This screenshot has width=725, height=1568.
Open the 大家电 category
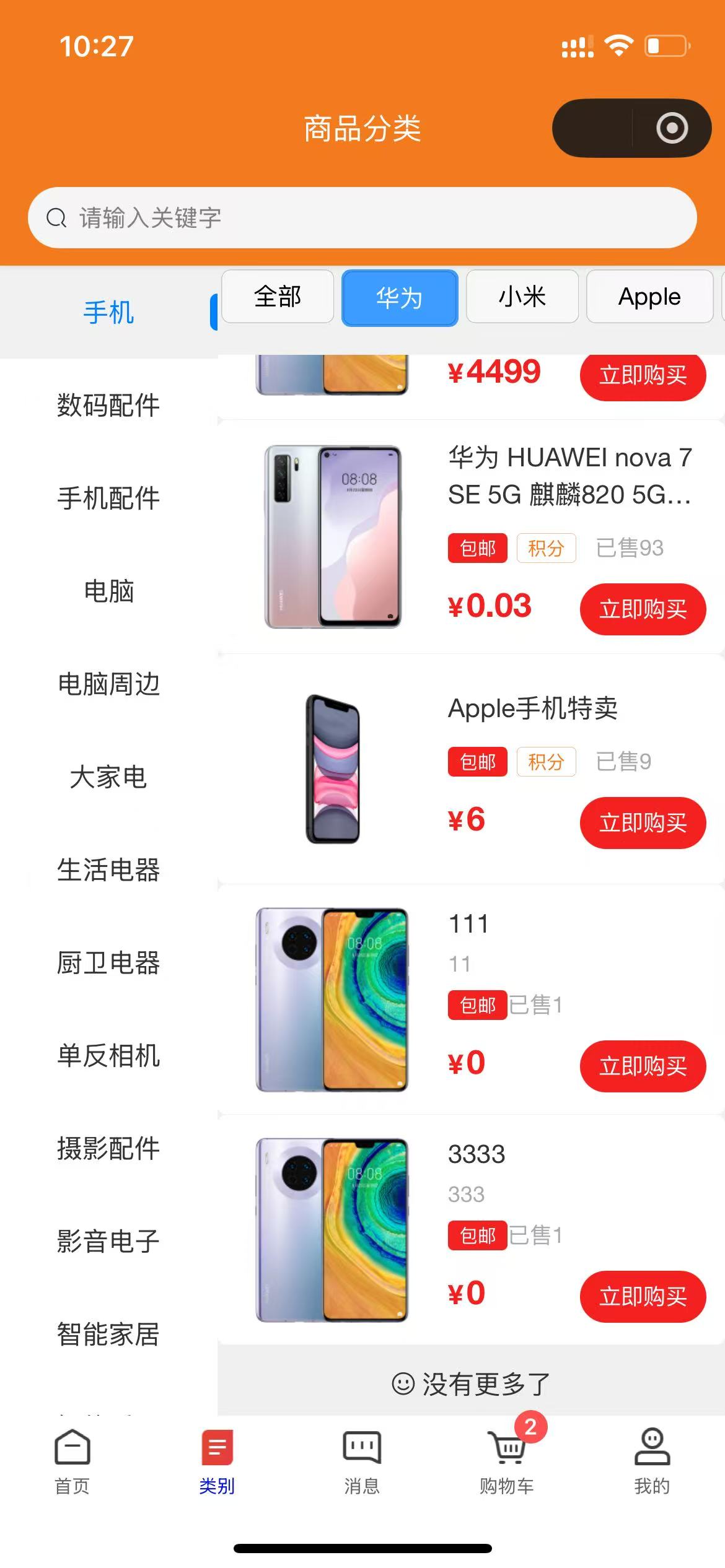pyautogui.click(x=108, y=777)
